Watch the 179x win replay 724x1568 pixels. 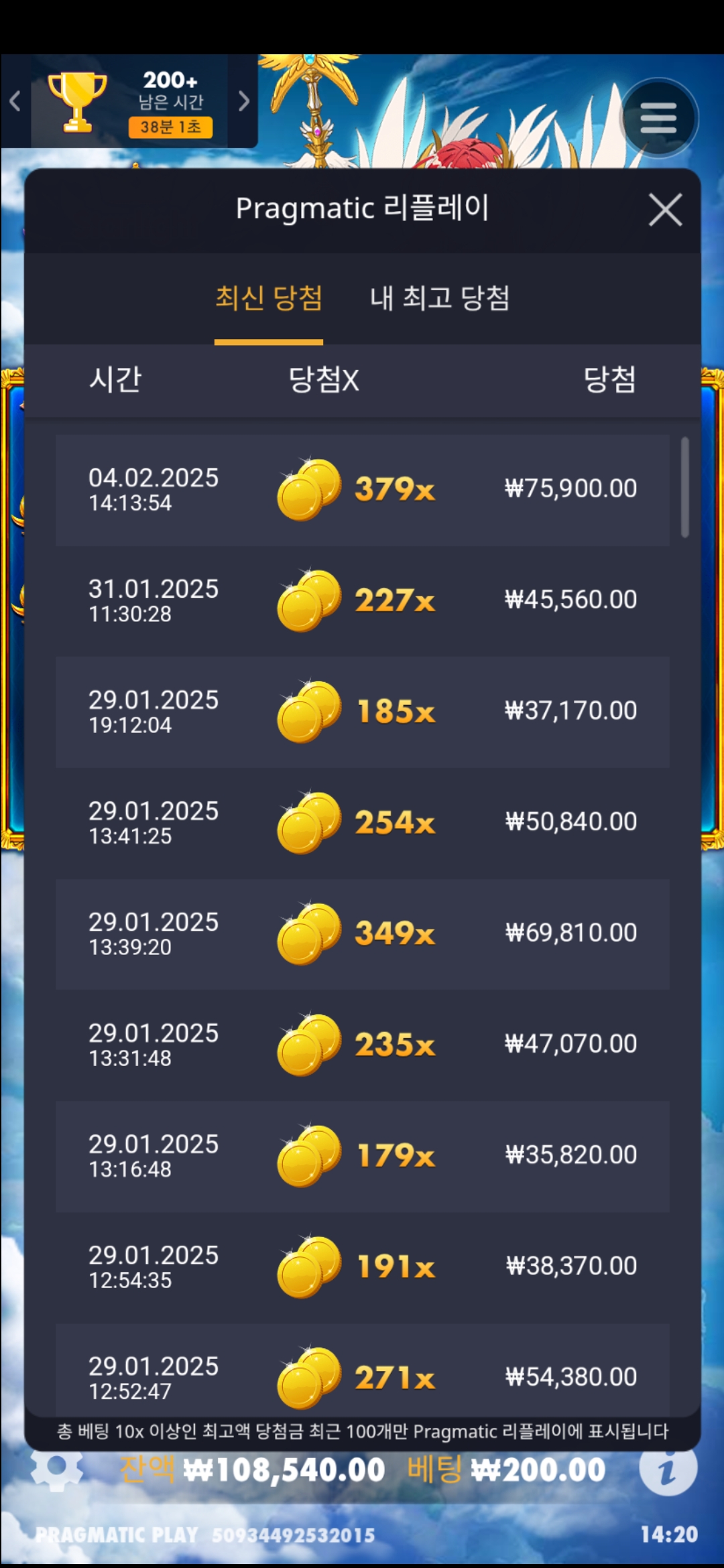(362, 1157)
